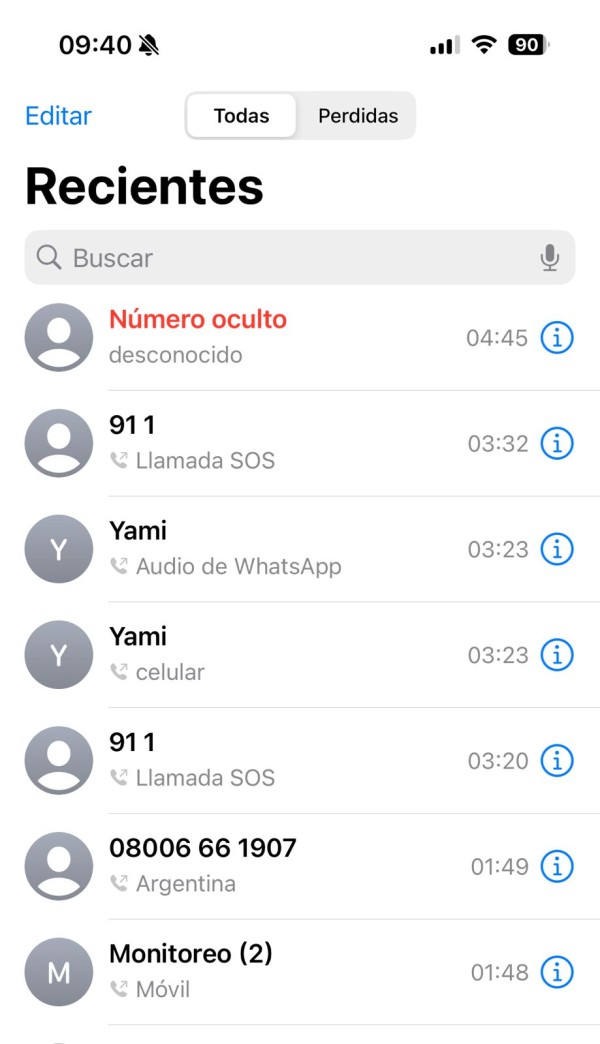Viewport: 600px width, 1044px height.
Task: Select the Todas segment
Action: (x=241, y=116)
